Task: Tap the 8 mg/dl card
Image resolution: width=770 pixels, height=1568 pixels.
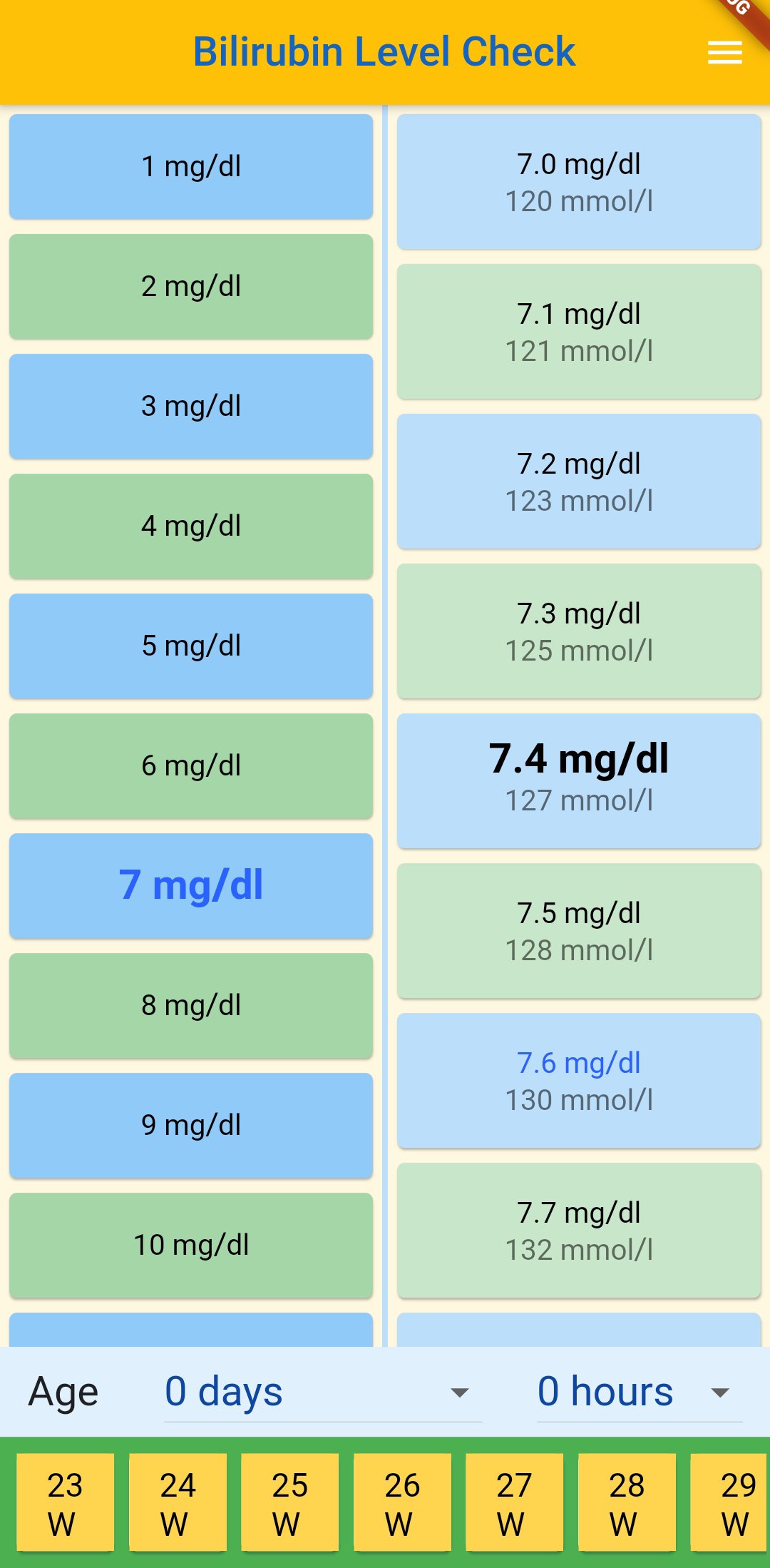Action: [x=191, y=1006]
